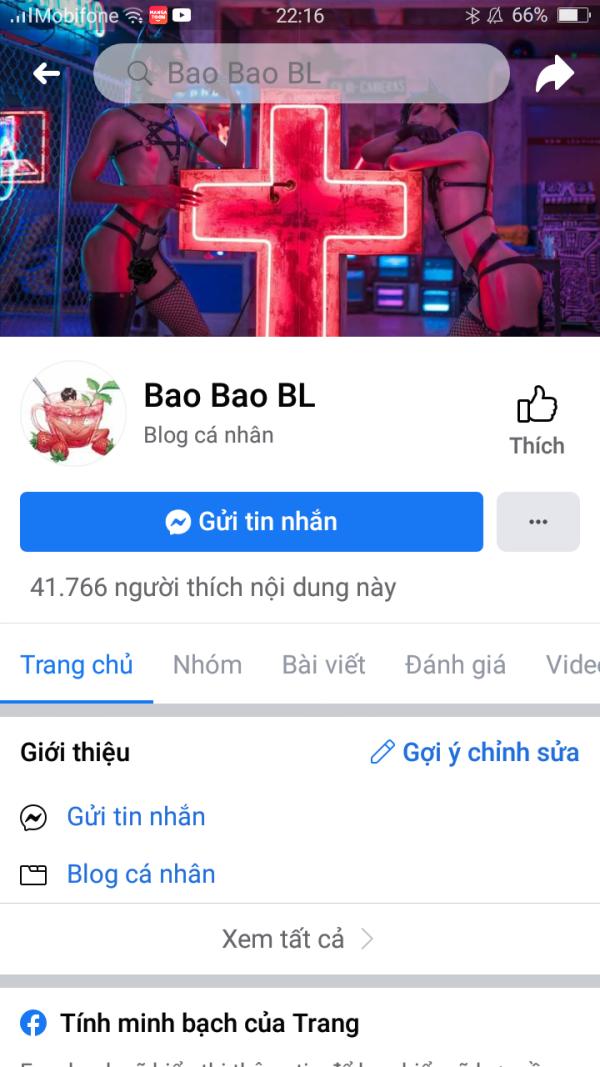600x1067 pixels.
Task: Switch to the Đánh giá tab
Action: pyautogui.click(x=455, y=665)
